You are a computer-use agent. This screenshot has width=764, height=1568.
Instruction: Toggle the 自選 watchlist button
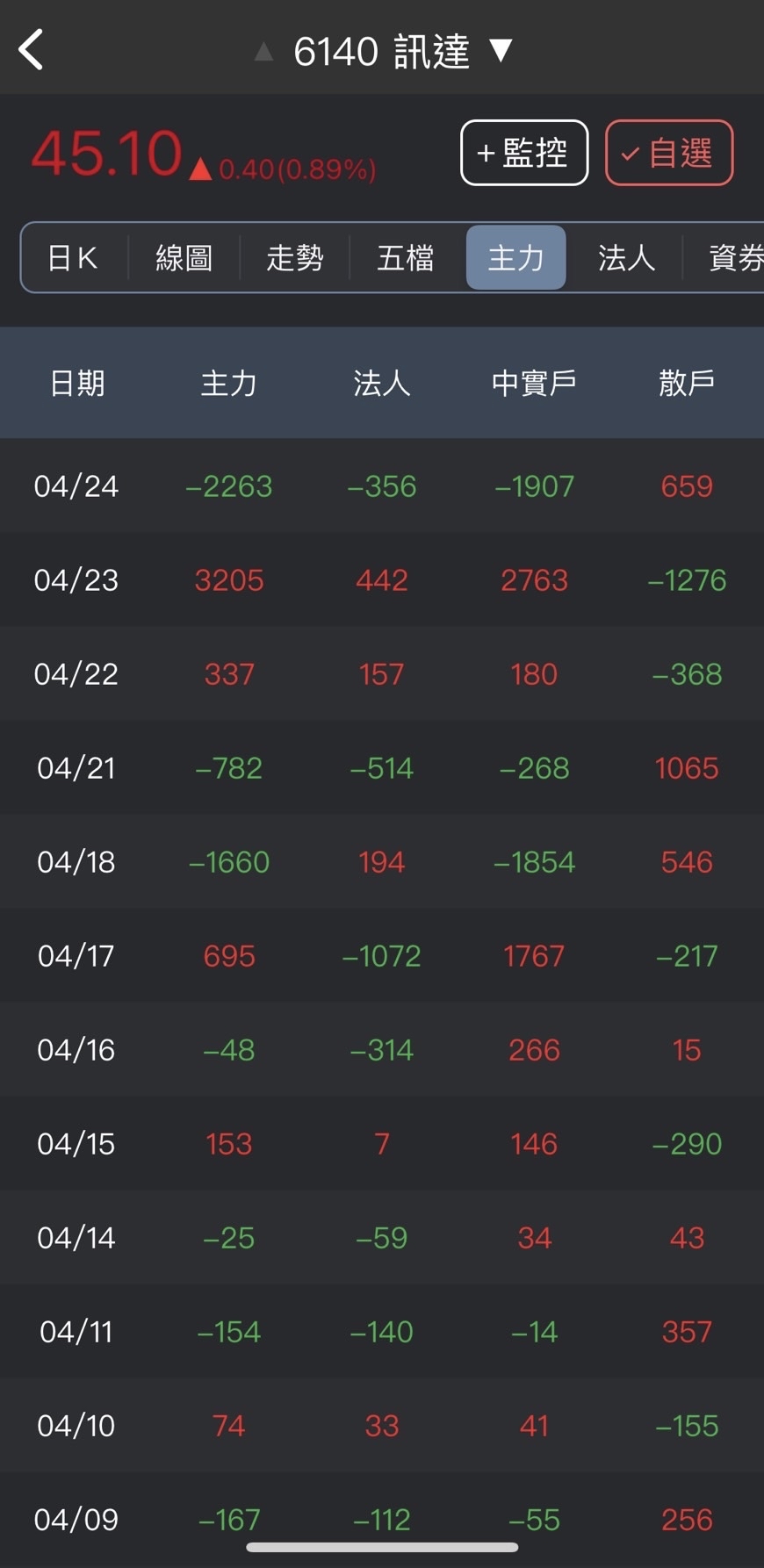pos(669,153)
